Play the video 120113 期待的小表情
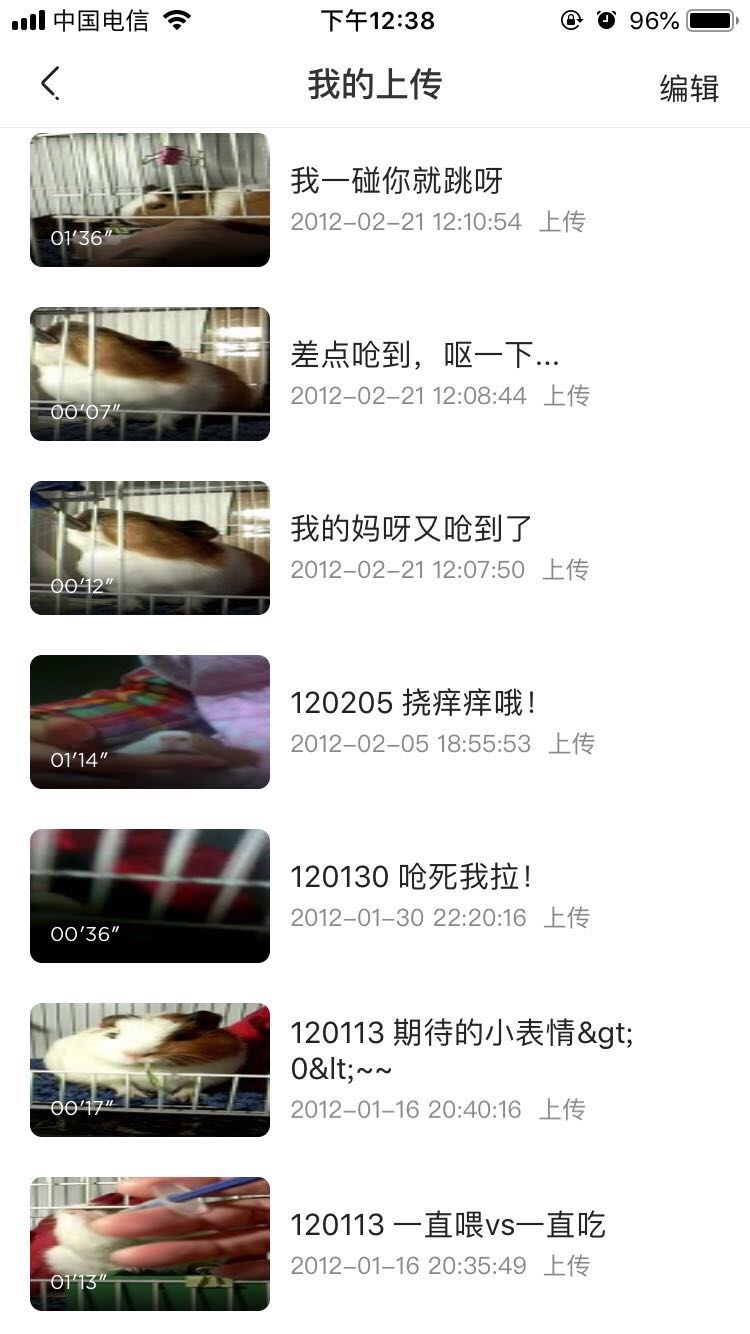Image resolution: width=750 pixels, height=1334 pixels. point(150,1070)
